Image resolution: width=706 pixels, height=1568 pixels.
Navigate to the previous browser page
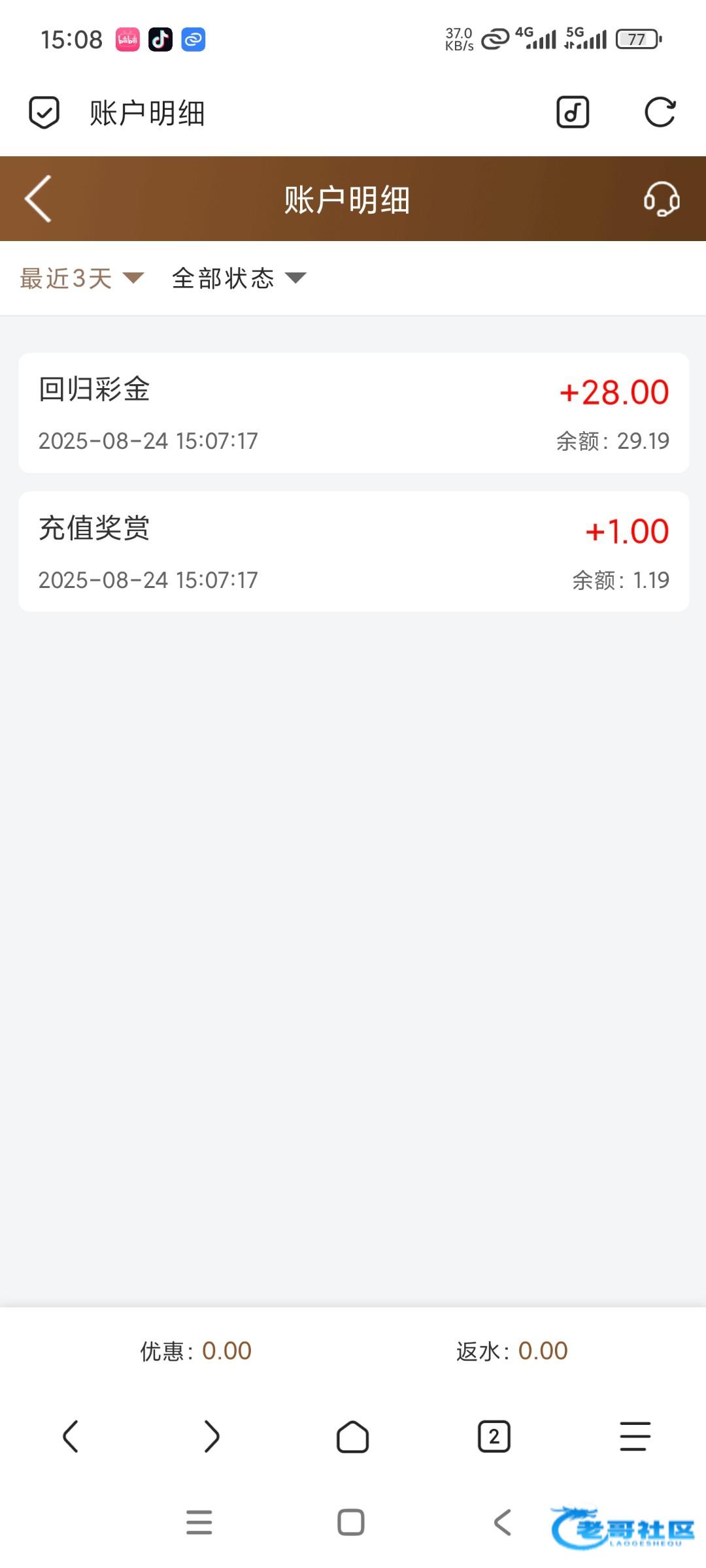(71, 1436)
